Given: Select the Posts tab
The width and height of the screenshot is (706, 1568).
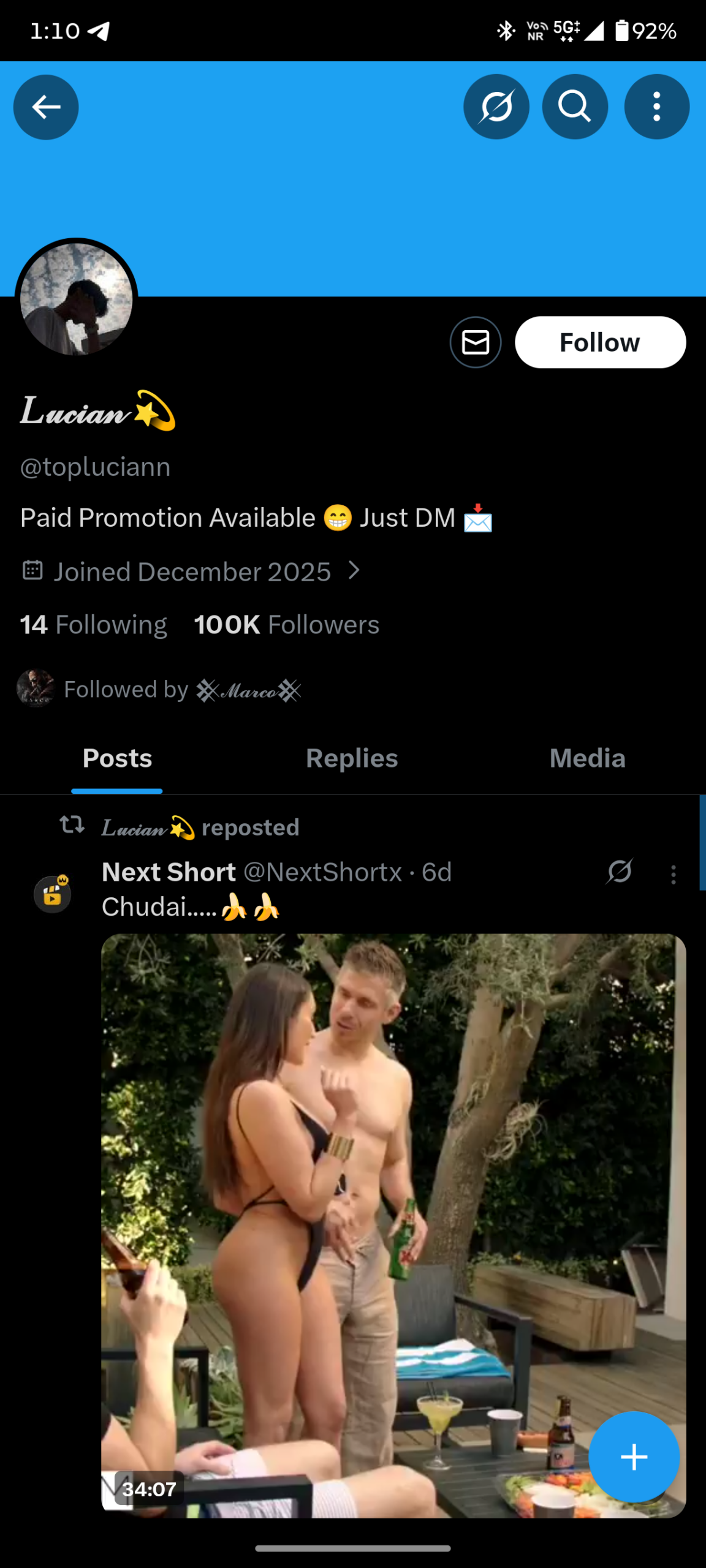Looking at the screenshot, I should click(x=117, y=759).
